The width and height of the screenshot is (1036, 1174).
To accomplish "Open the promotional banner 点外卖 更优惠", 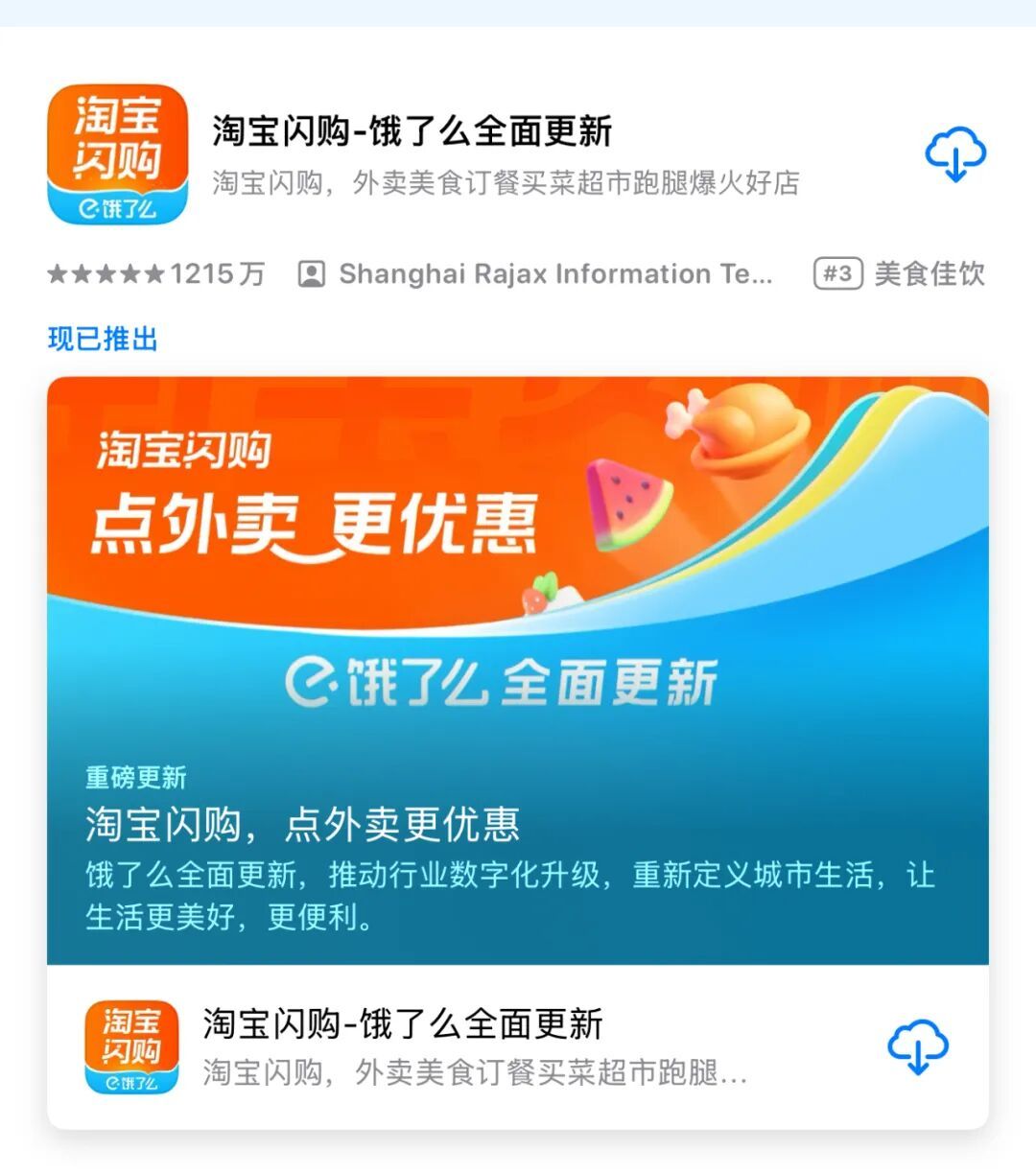I will tap(317, 523).
